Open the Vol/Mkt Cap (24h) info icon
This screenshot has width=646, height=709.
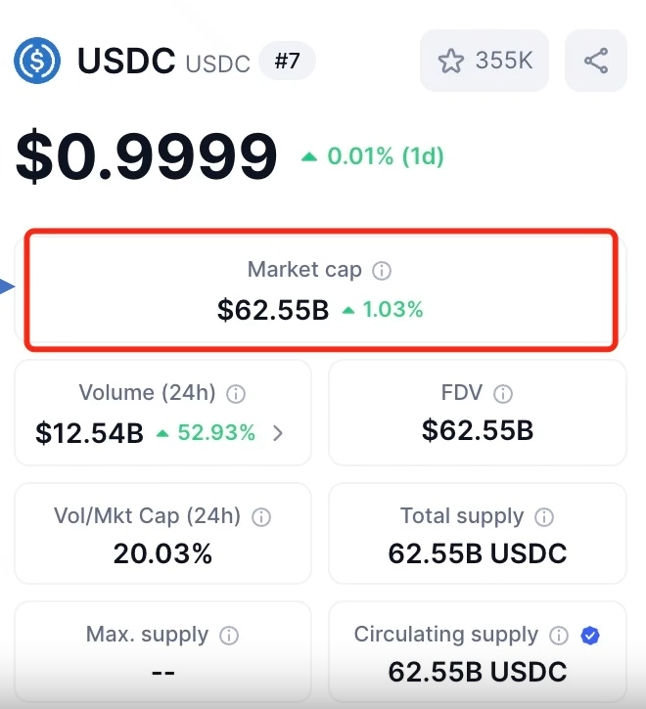tap(261, 517)
